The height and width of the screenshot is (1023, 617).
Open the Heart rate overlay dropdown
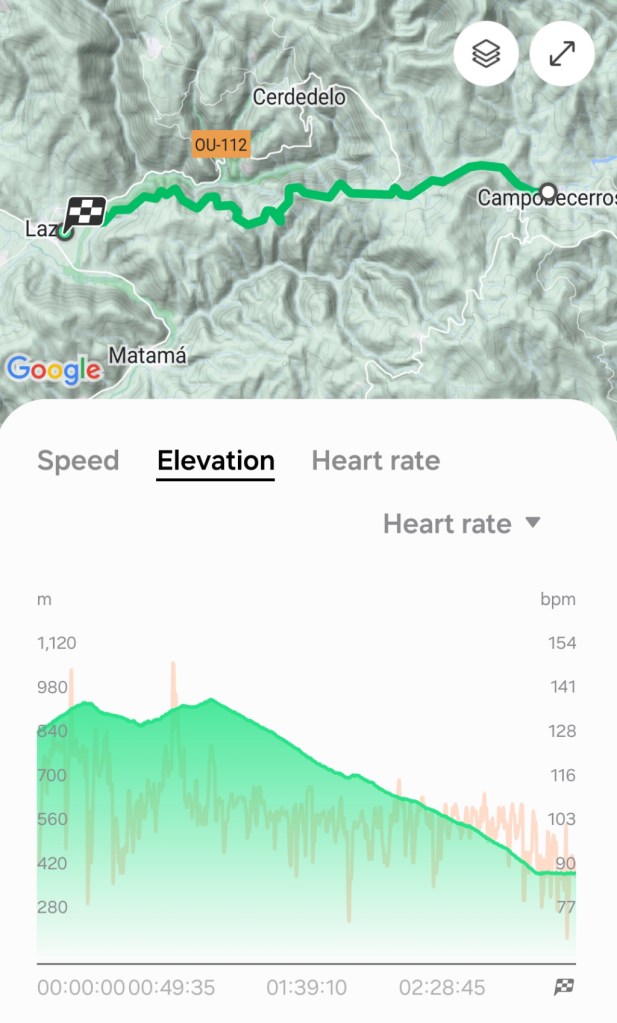pos(462,524)
